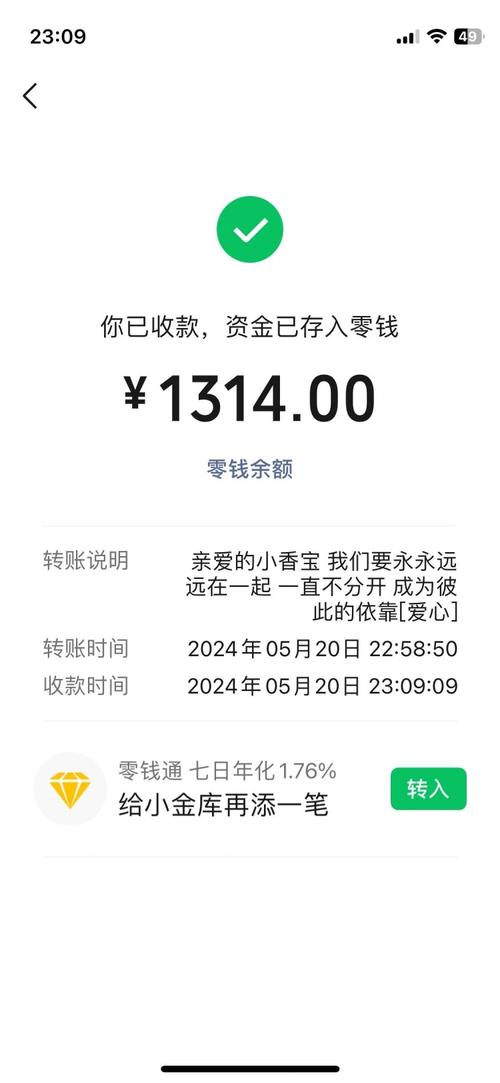Open the 零钱余额 balance link
Screen dimensions: 500x1083
[x=249, y=469]
